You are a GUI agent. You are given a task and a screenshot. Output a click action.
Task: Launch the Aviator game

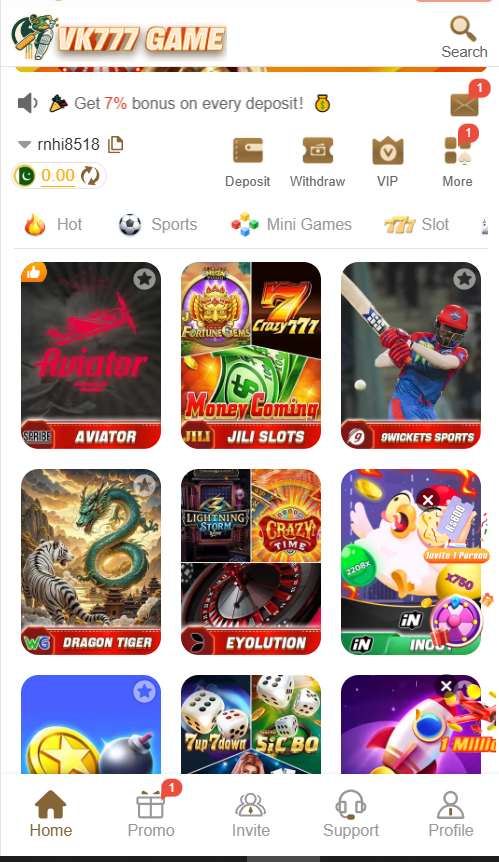(91, 355)
